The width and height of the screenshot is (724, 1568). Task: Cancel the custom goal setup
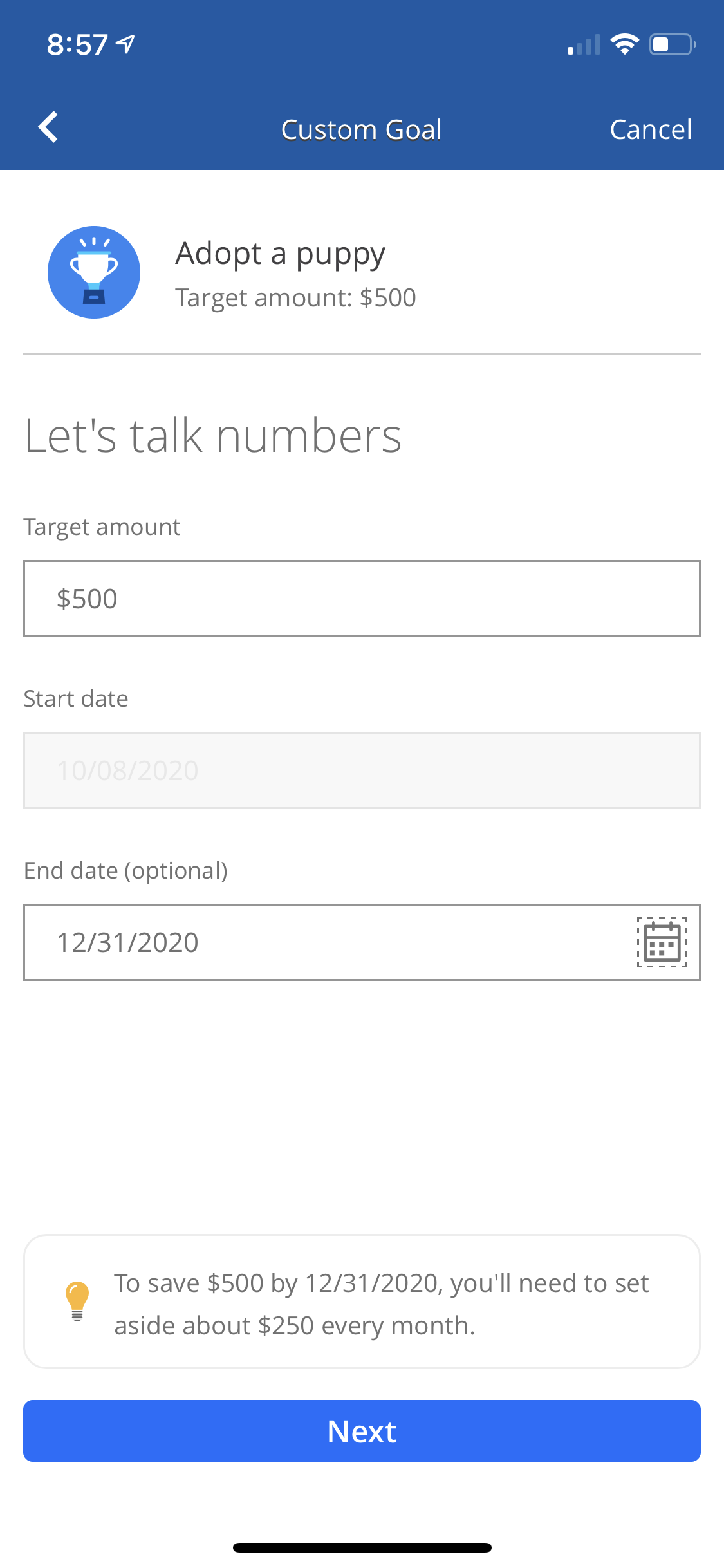[650, 130]
